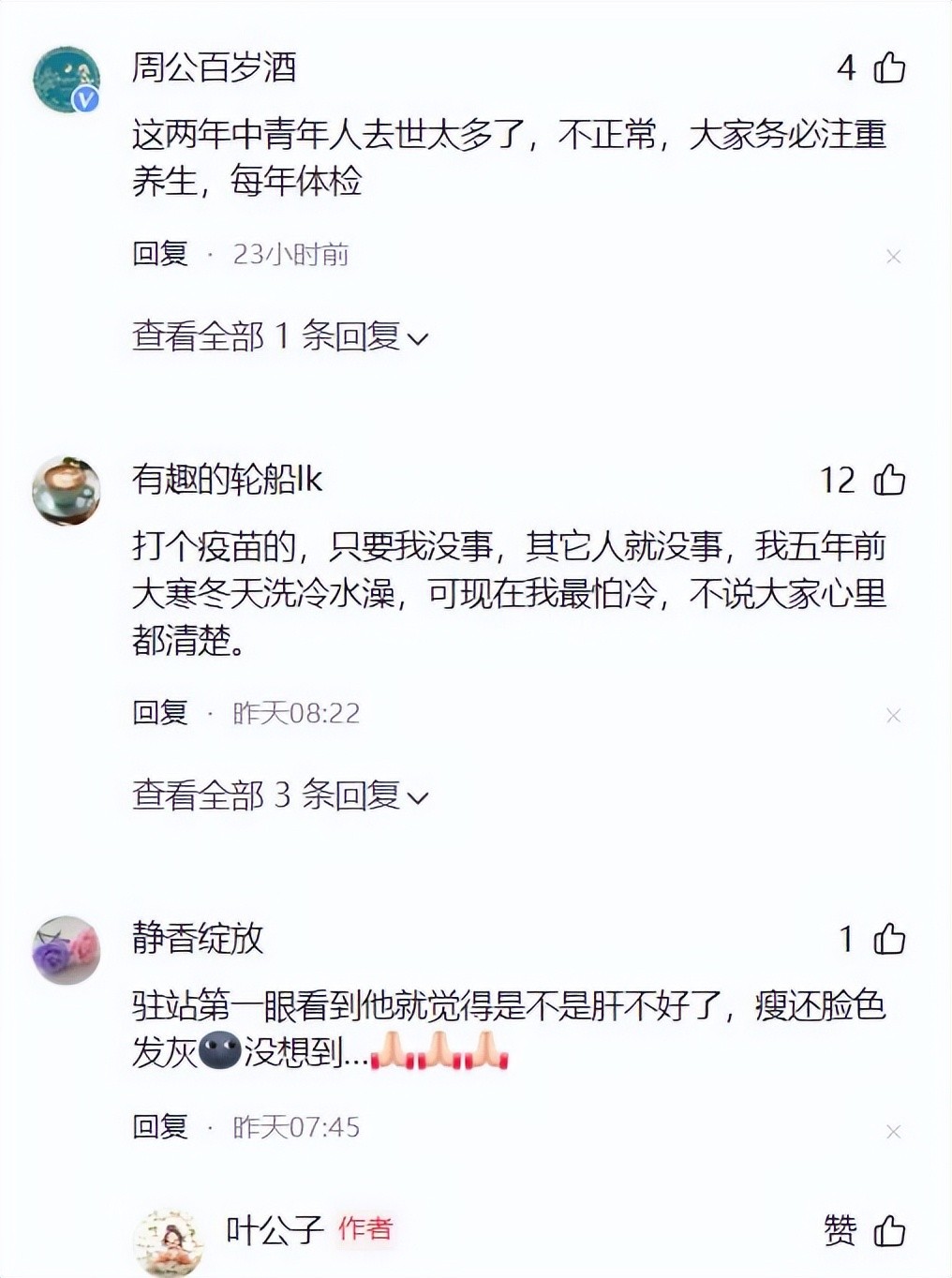The height and width of the screenshot is (1278, 952).
Task: Like the author 叶公子's comment
Action: (x=888, y=1231)
